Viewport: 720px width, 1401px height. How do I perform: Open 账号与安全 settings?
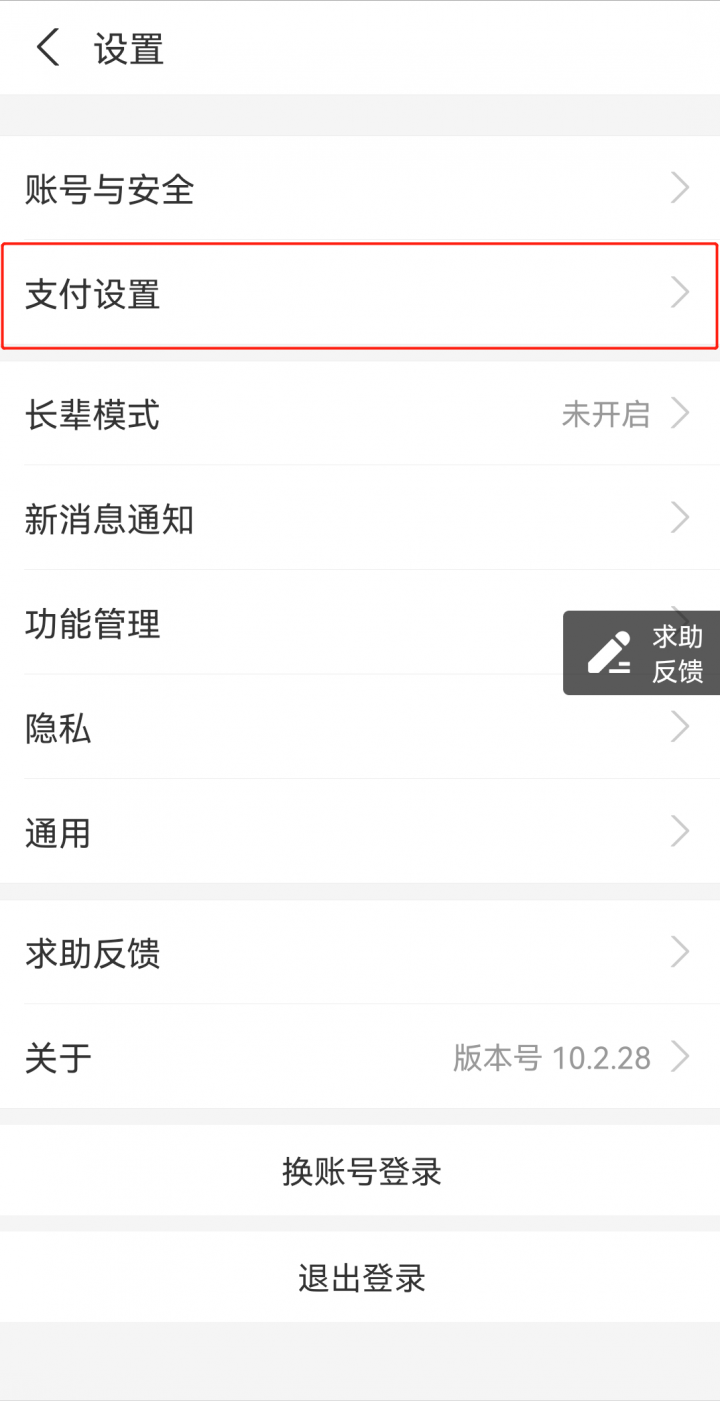(x=360, y=188)
